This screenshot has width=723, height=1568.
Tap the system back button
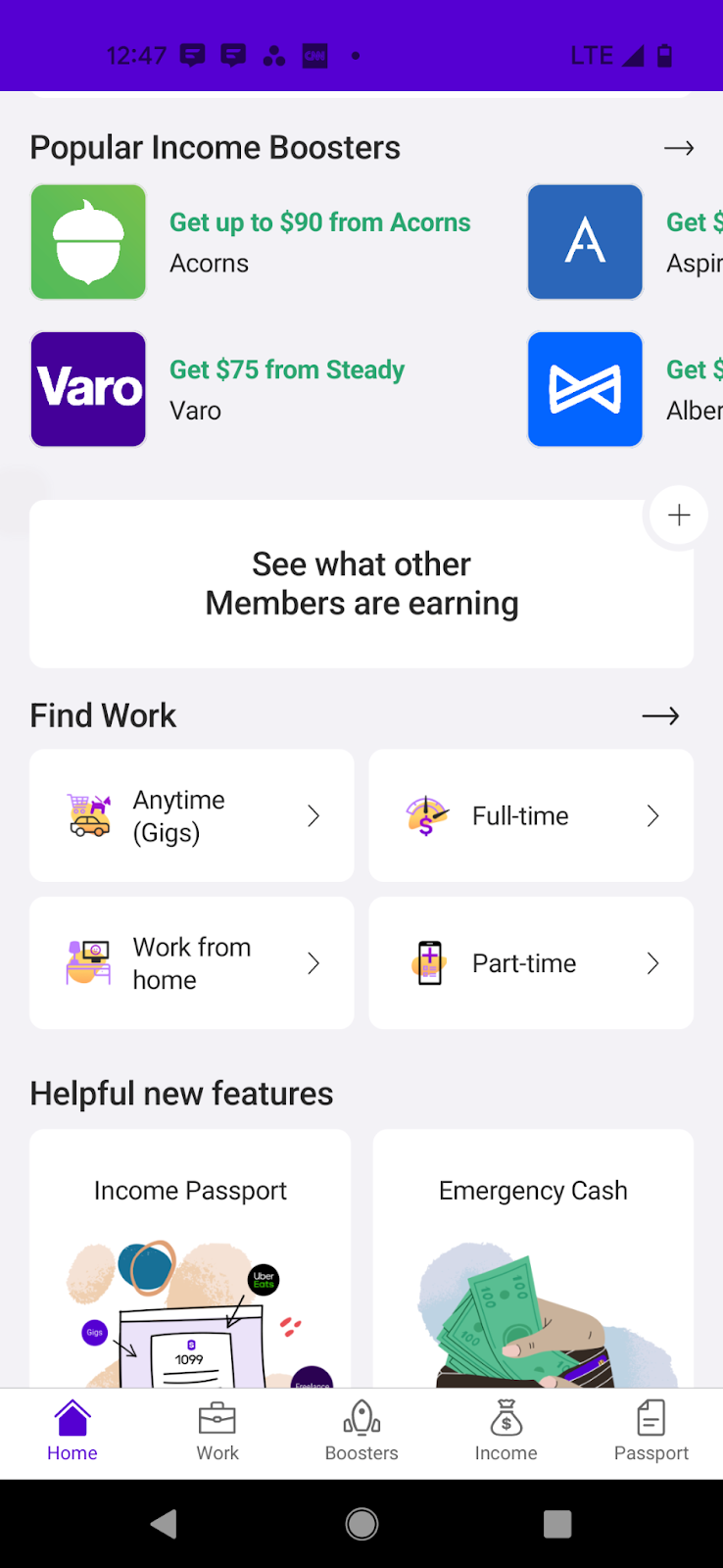click(x=165, y=1523)
